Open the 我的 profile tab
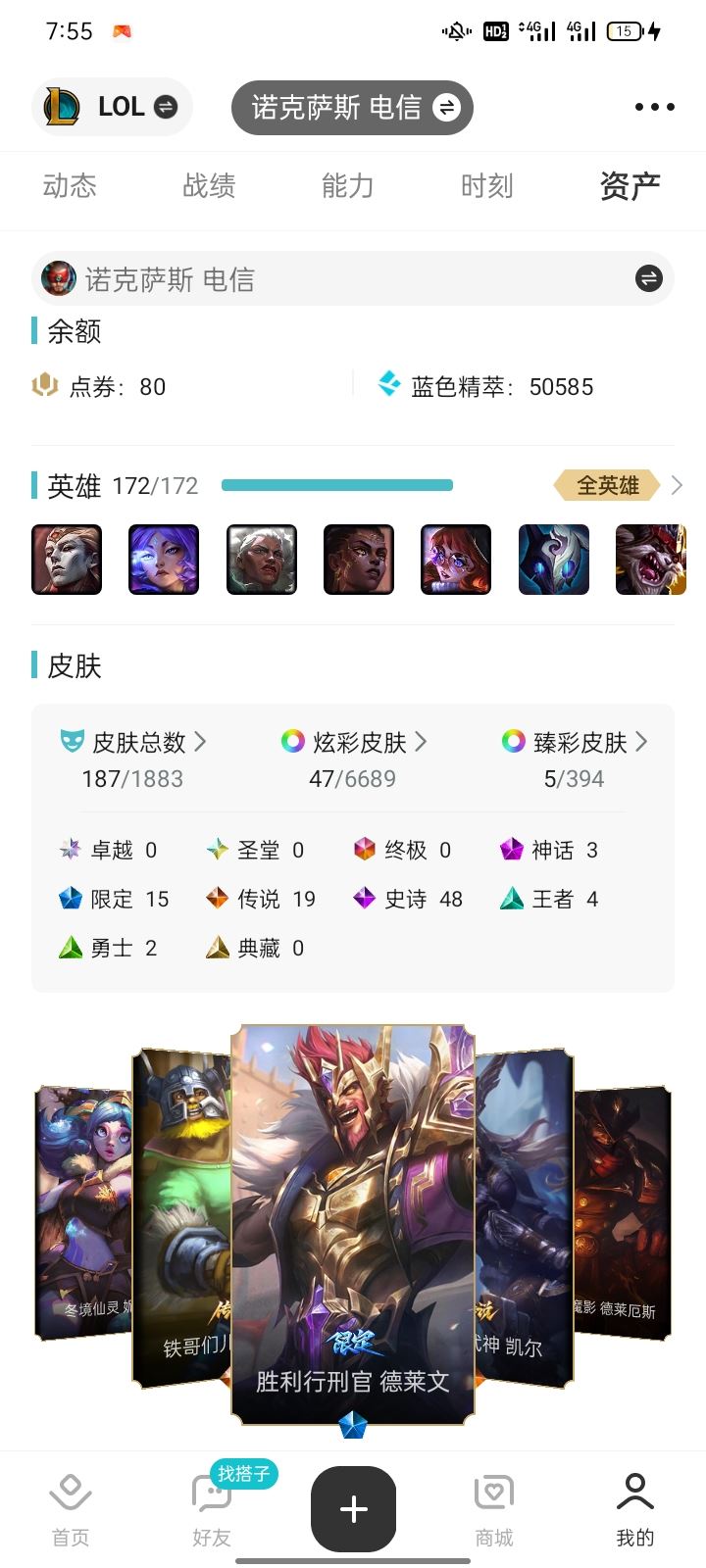706x1568 pixels. [x=634, y=1509]
